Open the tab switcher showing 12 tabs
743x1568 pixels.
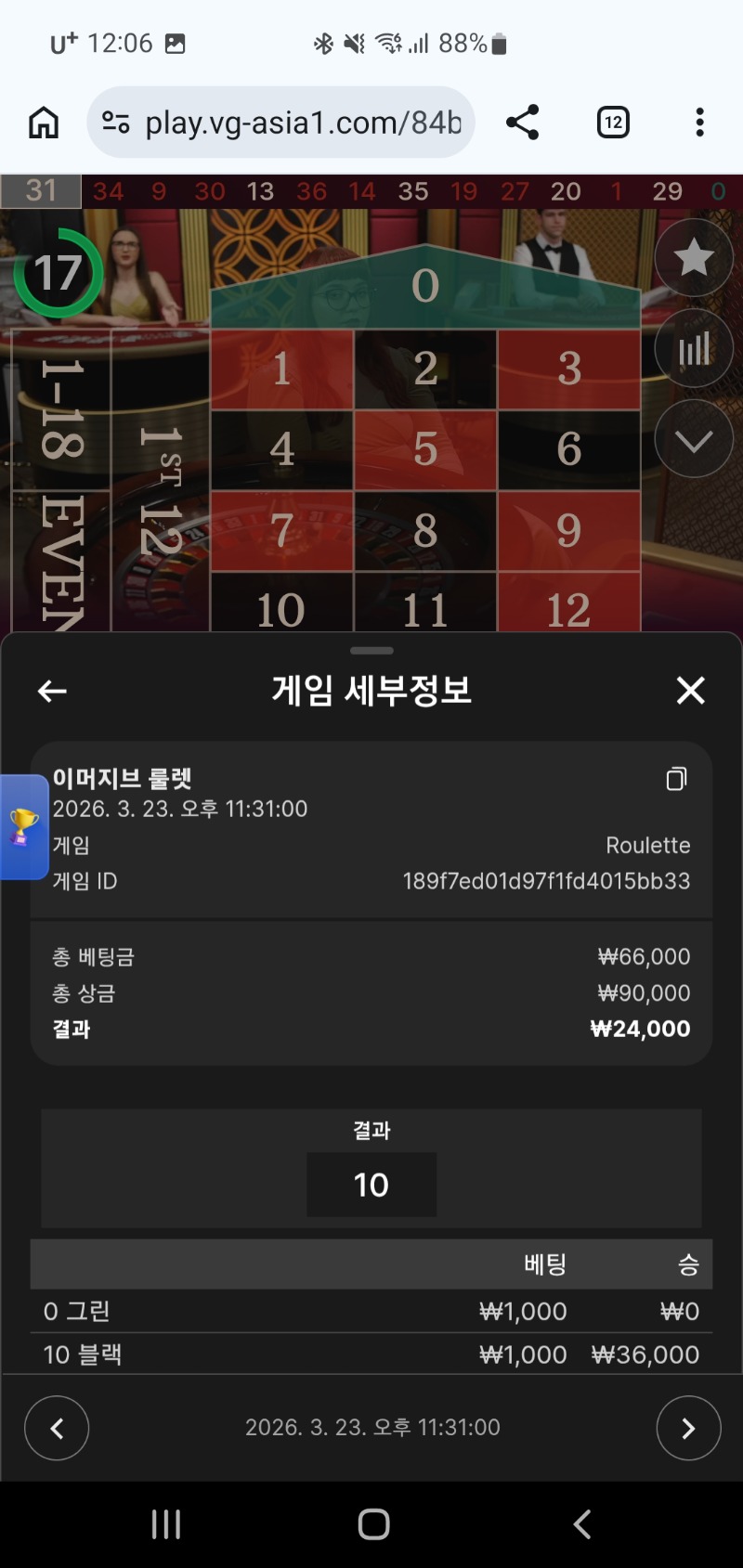(613, 123)
